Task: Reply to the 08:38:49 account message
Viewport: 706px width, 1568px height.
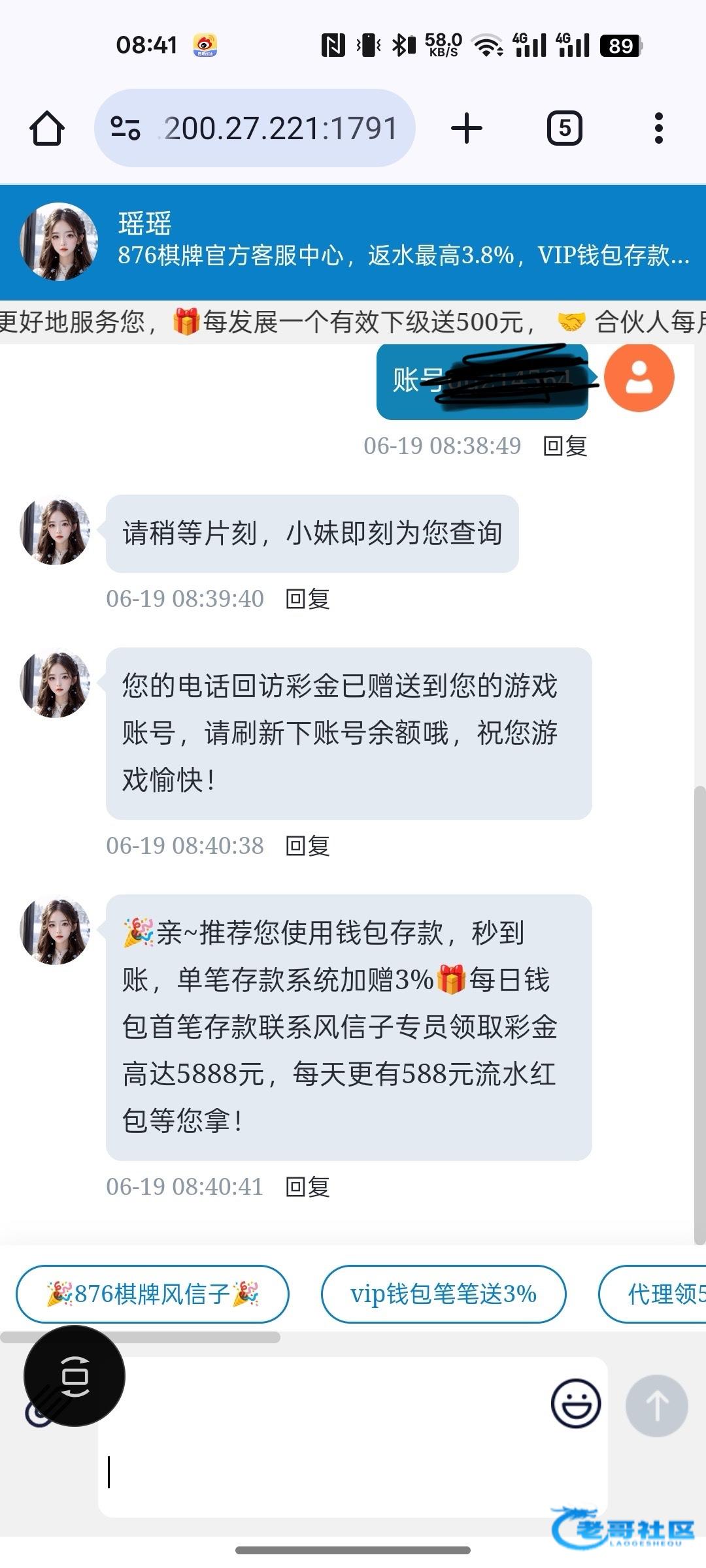Action: click(x=565, y=446)
